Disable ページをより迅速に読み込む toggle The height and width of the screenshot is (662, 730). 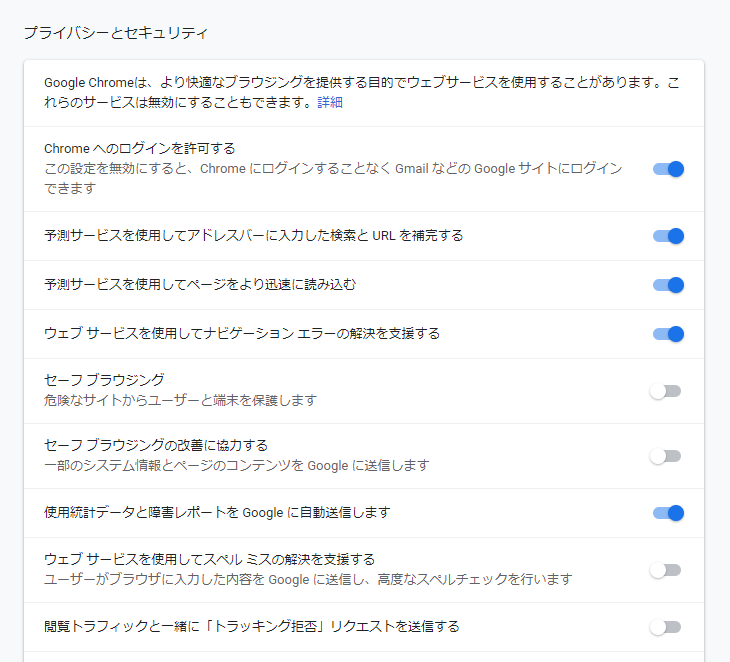[667, 285]
